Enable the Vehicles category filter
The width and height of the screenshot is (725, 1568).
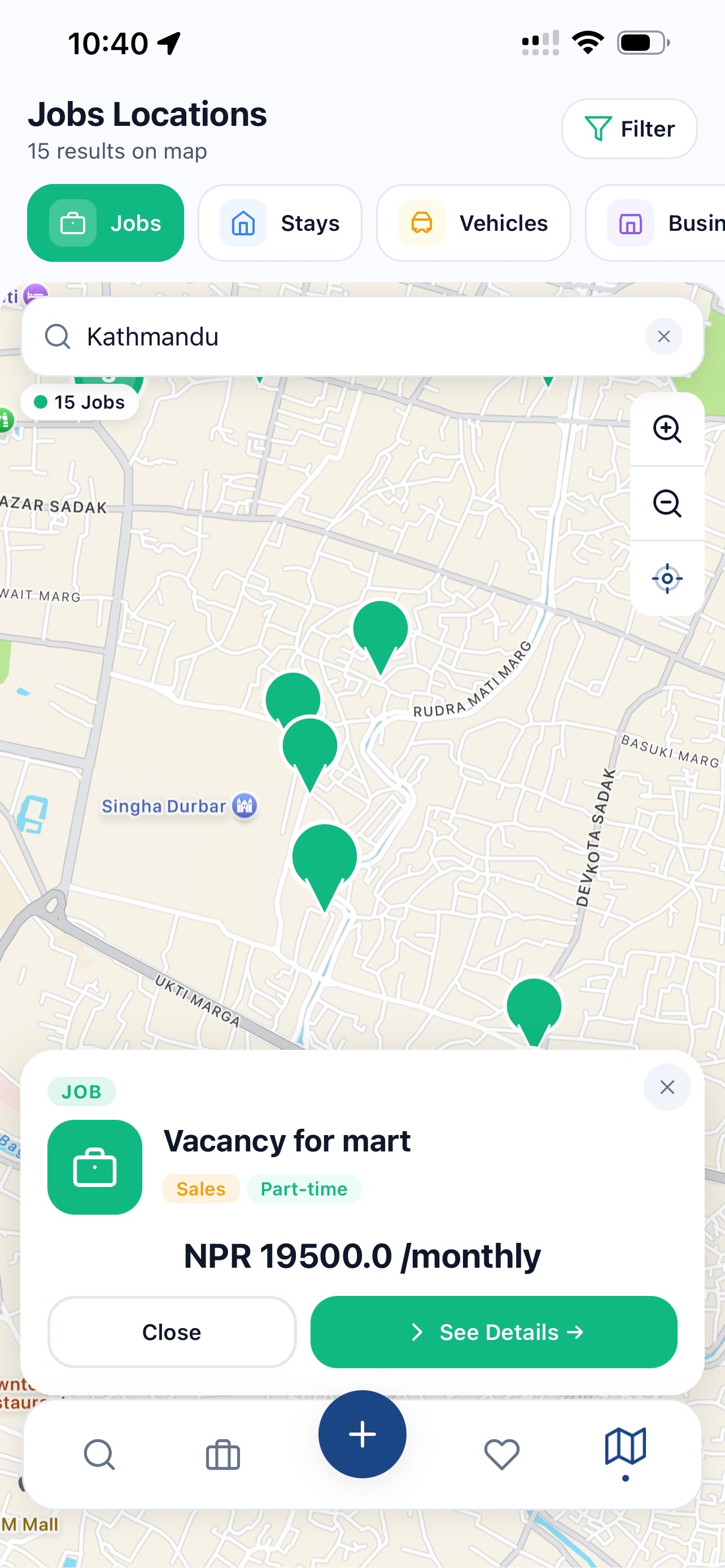click(474, 223)
